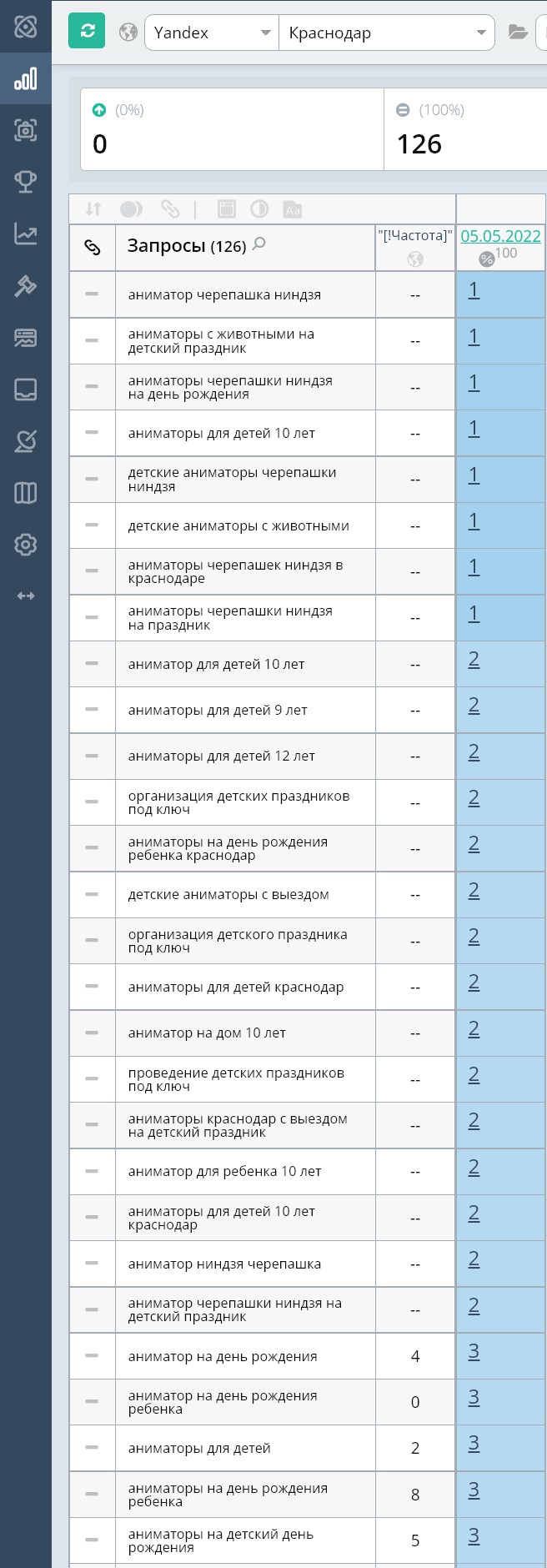Screen dimensions: 547x1568
Task: Open the gavel section in the sidebar
Action: tap(25, 286)
